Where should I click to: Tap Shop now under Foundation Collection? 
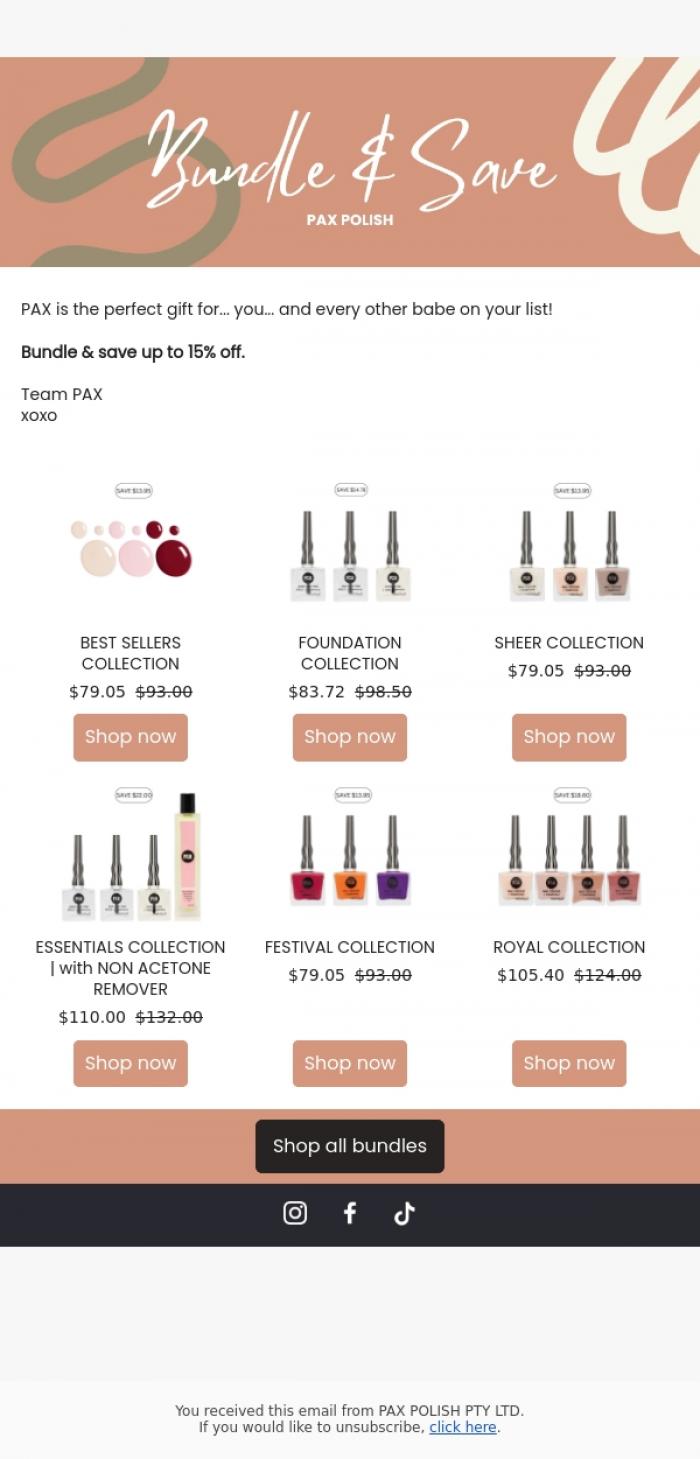350,737
